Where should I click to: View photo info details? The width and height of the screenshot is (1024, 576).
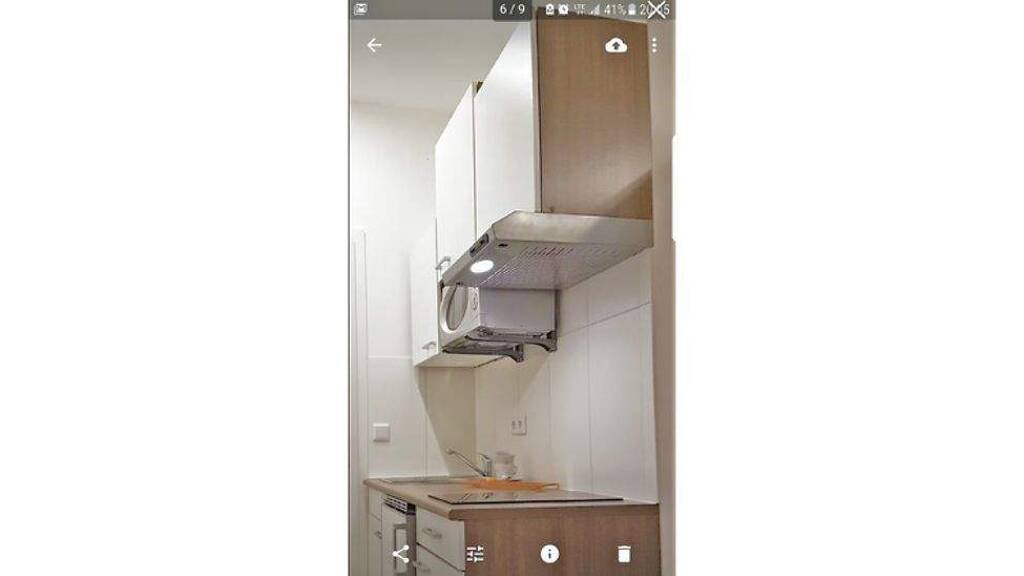550,554
